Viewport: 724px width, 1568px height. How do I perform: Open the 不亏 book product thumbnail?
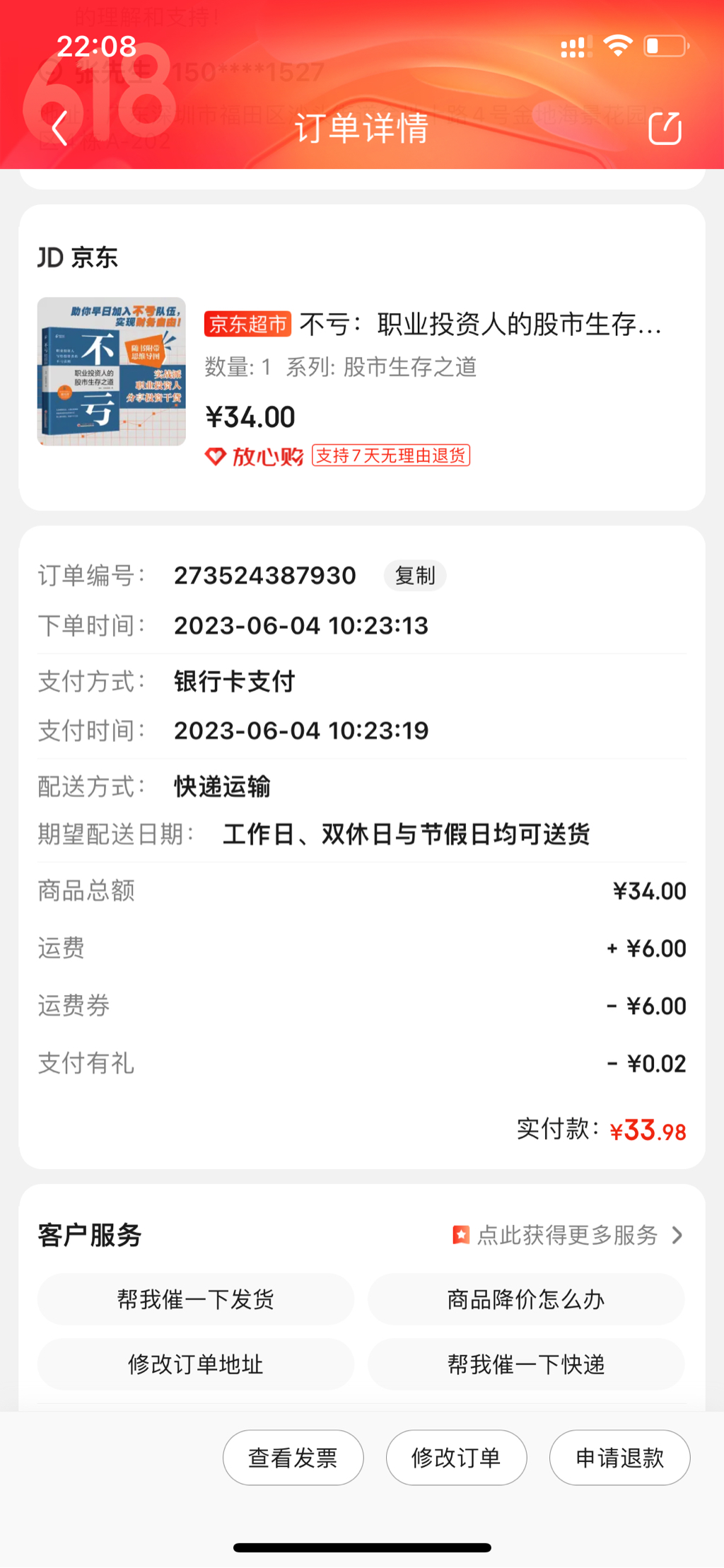pos(112,371)
